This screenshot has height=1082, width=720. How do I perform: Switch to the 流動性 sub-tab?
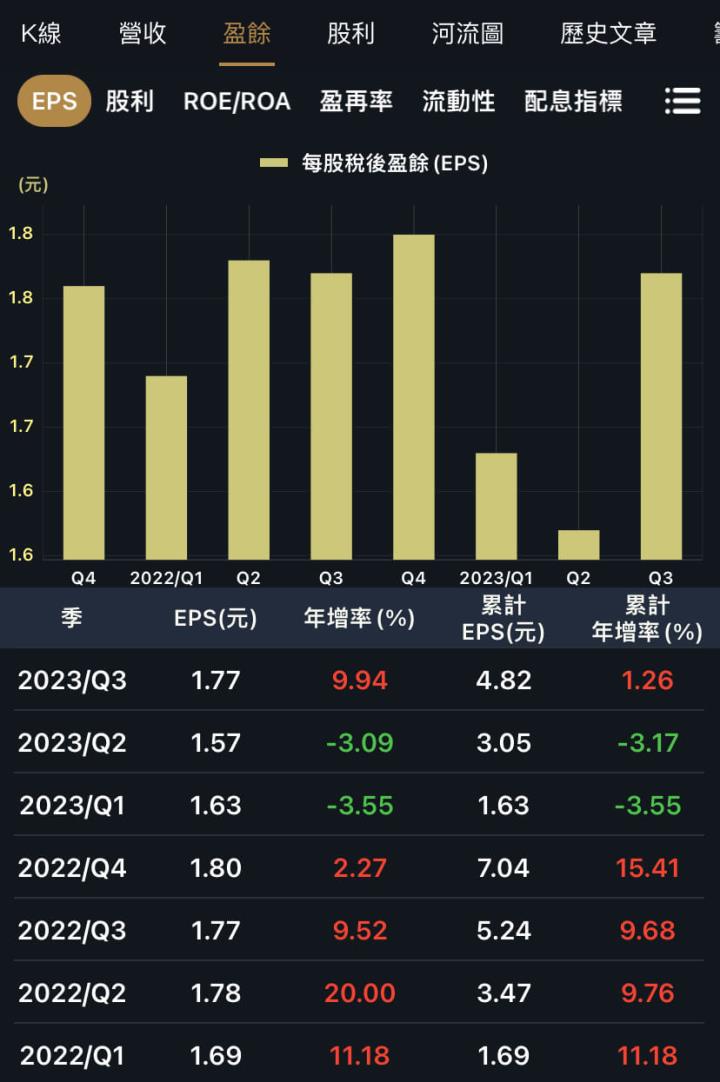coord(458,102)
